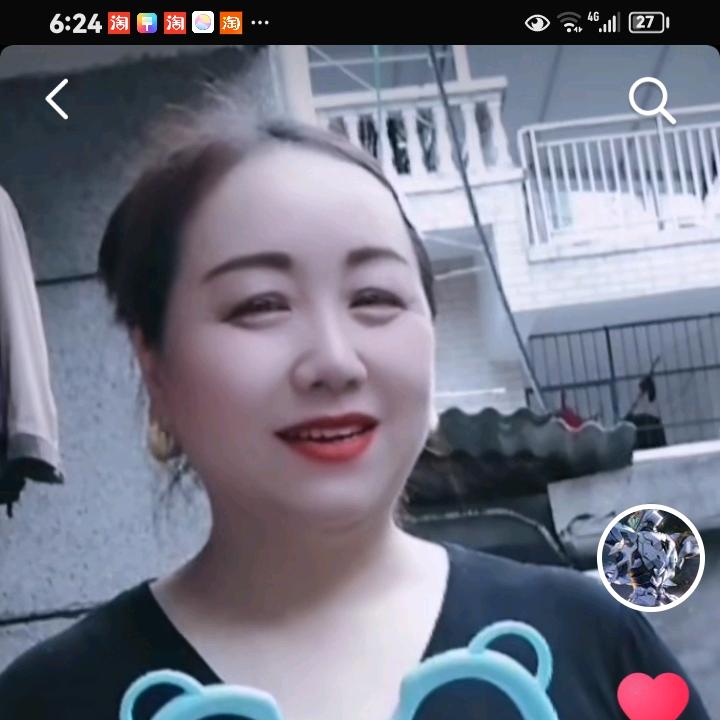Viewport: 720px width, 720px height.
Task: Like the video with the heart
Action: 653,696
